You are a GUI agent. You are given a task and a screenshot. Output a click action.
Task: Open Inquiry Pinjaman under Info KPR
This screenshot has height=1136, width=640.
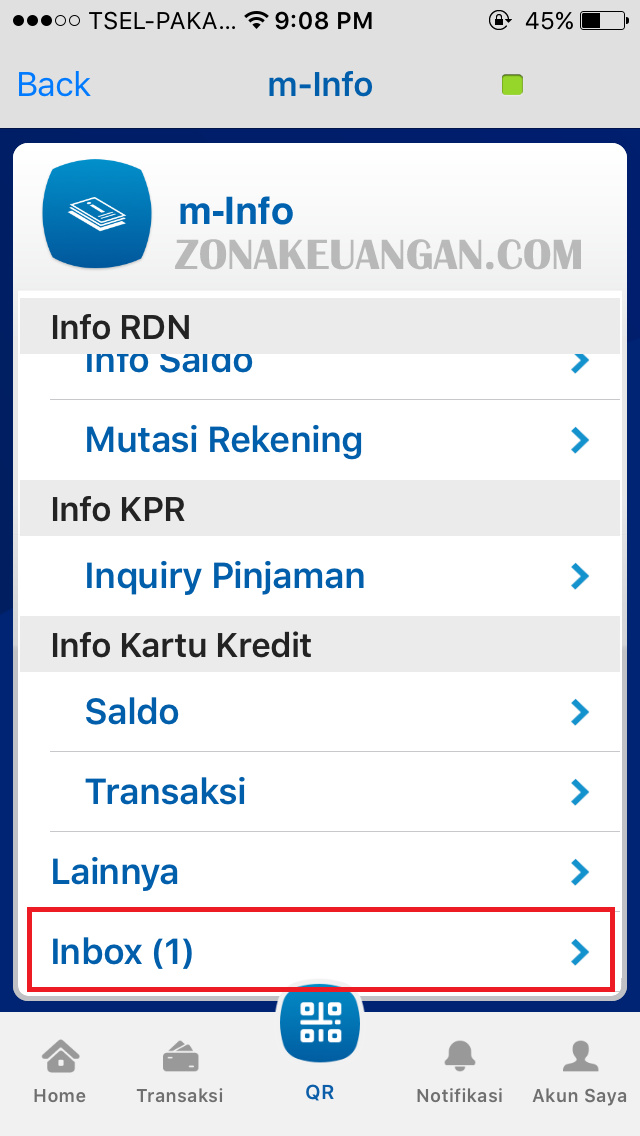[x=320, y=576]
